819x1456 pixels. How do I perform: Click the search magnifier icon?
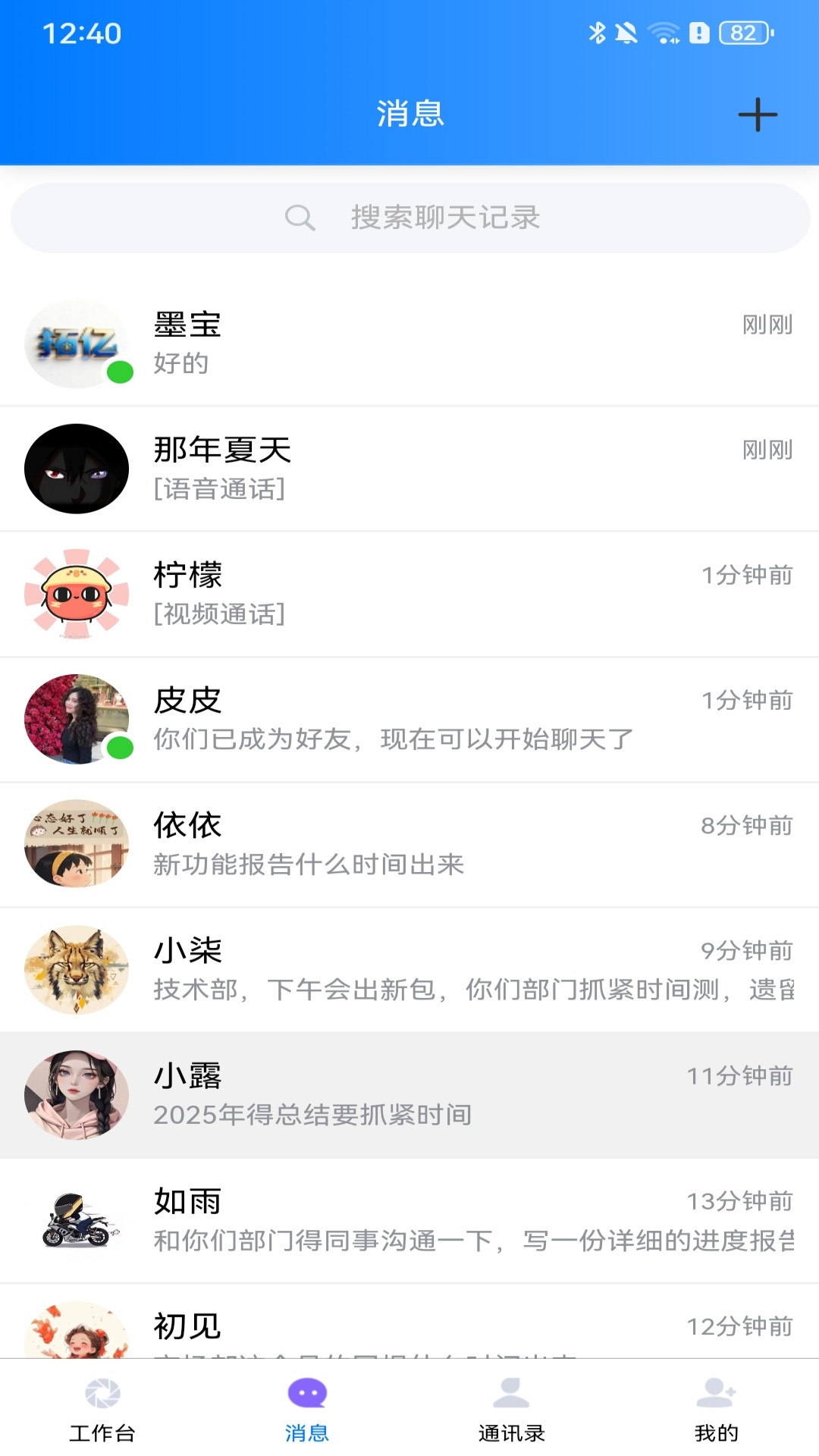[x=300, y=218]
